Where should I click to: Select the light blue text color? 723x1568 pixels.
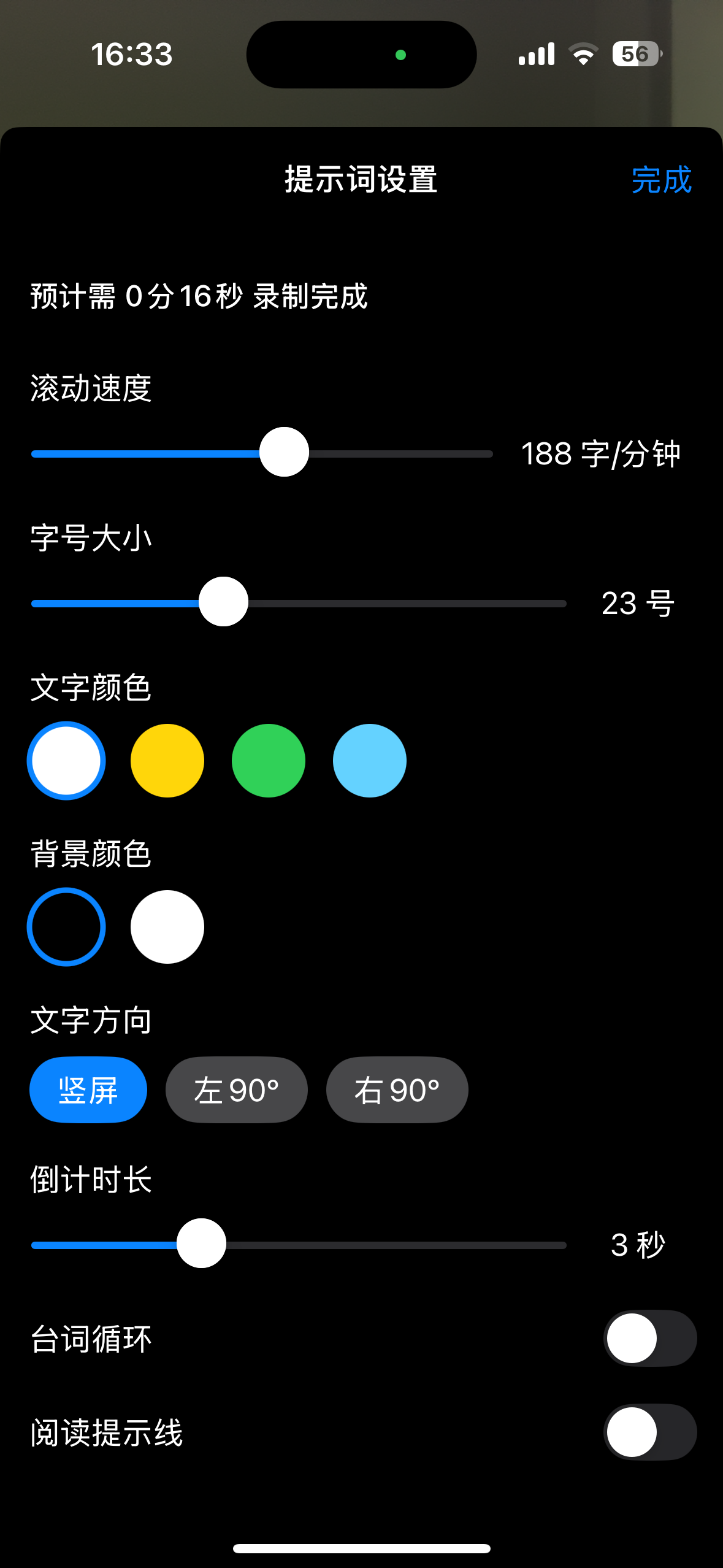point(368,760)
